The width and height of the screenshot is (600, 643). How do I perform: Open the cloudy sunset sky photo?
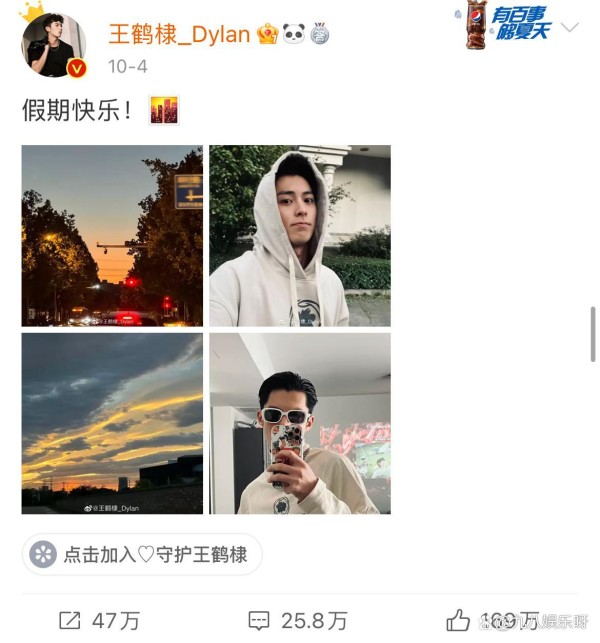[x=112, y=424]
